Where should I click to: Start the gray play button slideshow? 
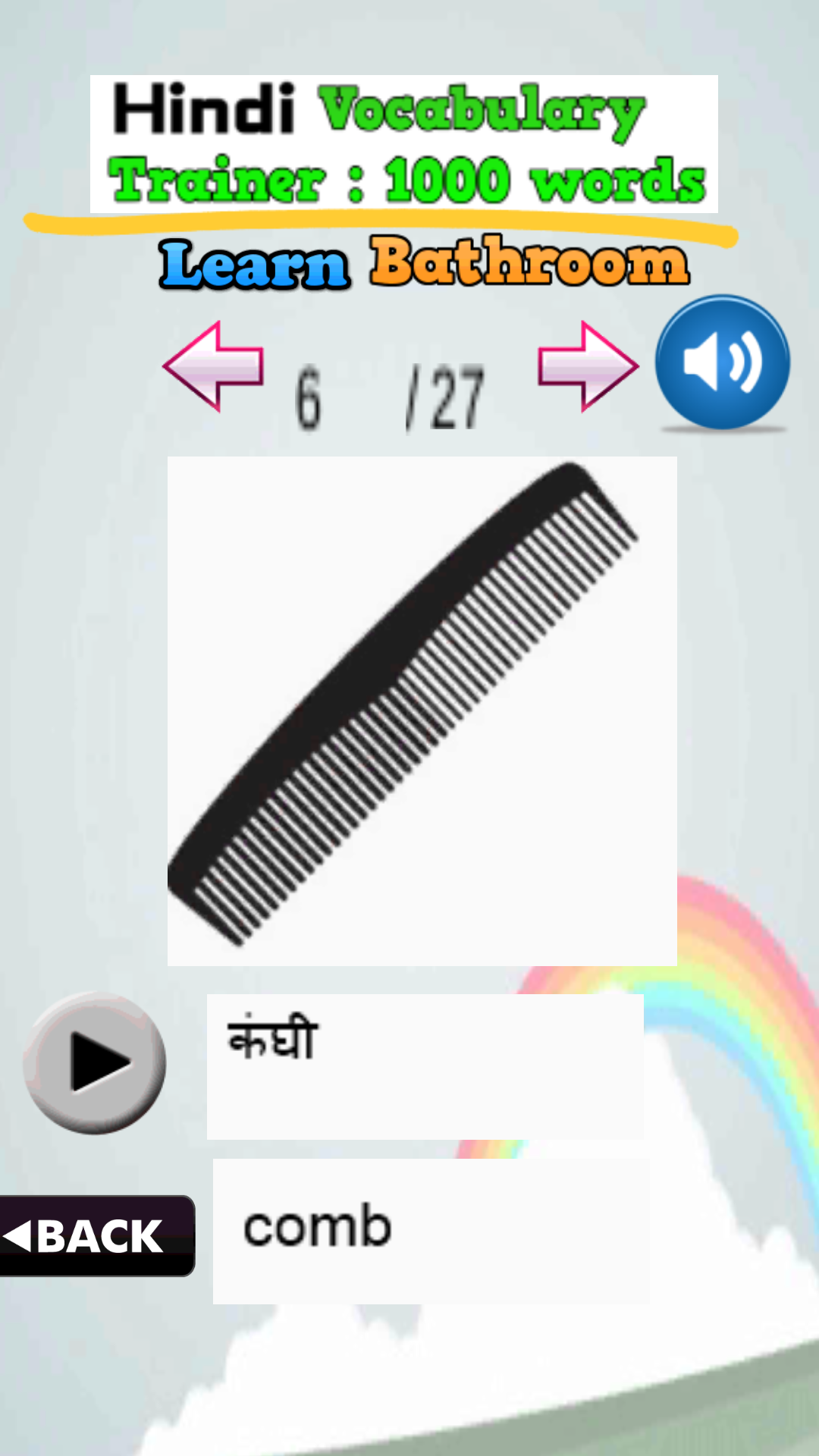(x=95, y=1062)
